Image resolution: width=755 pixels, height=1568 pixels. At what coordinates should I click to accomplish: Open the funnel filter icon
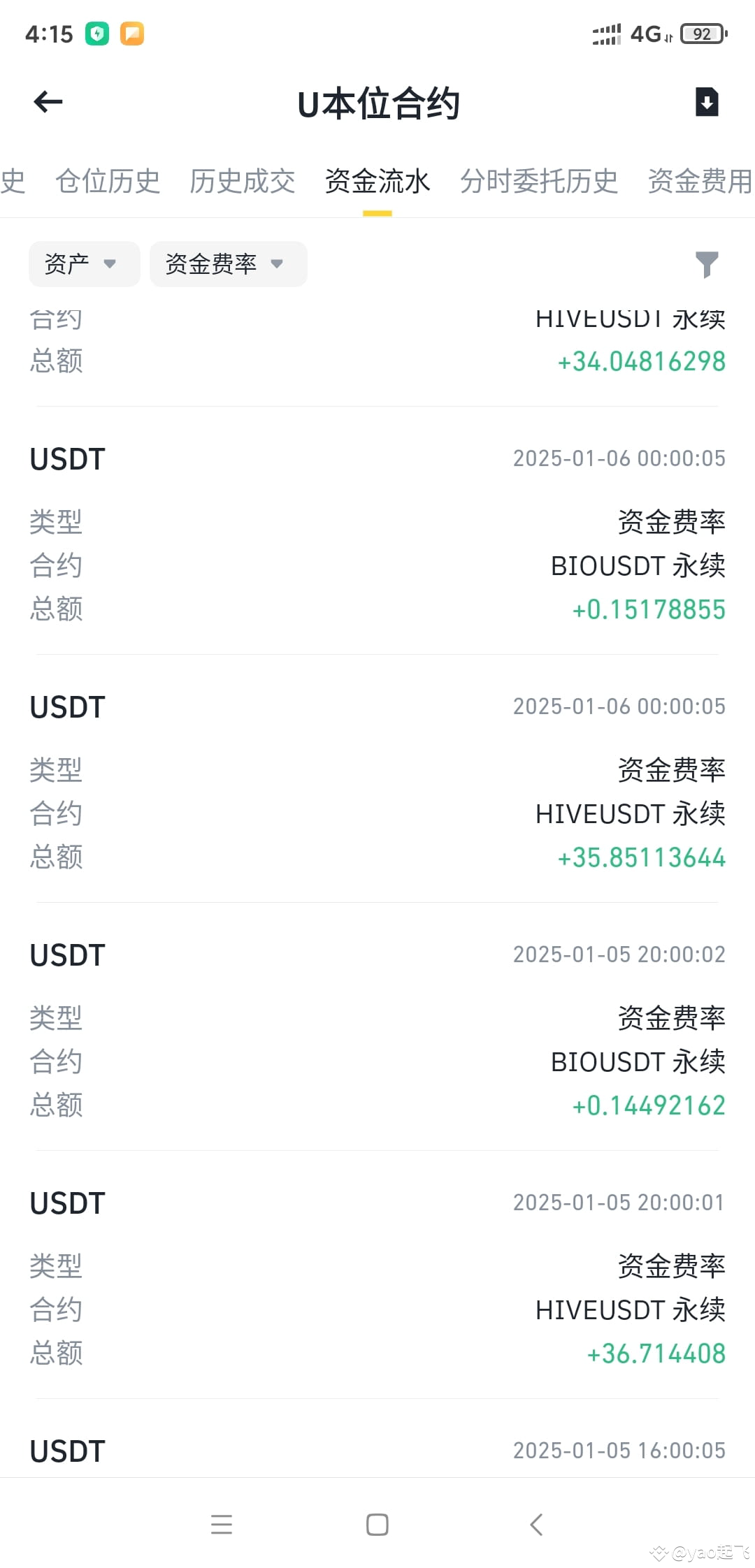pos(707,264)
